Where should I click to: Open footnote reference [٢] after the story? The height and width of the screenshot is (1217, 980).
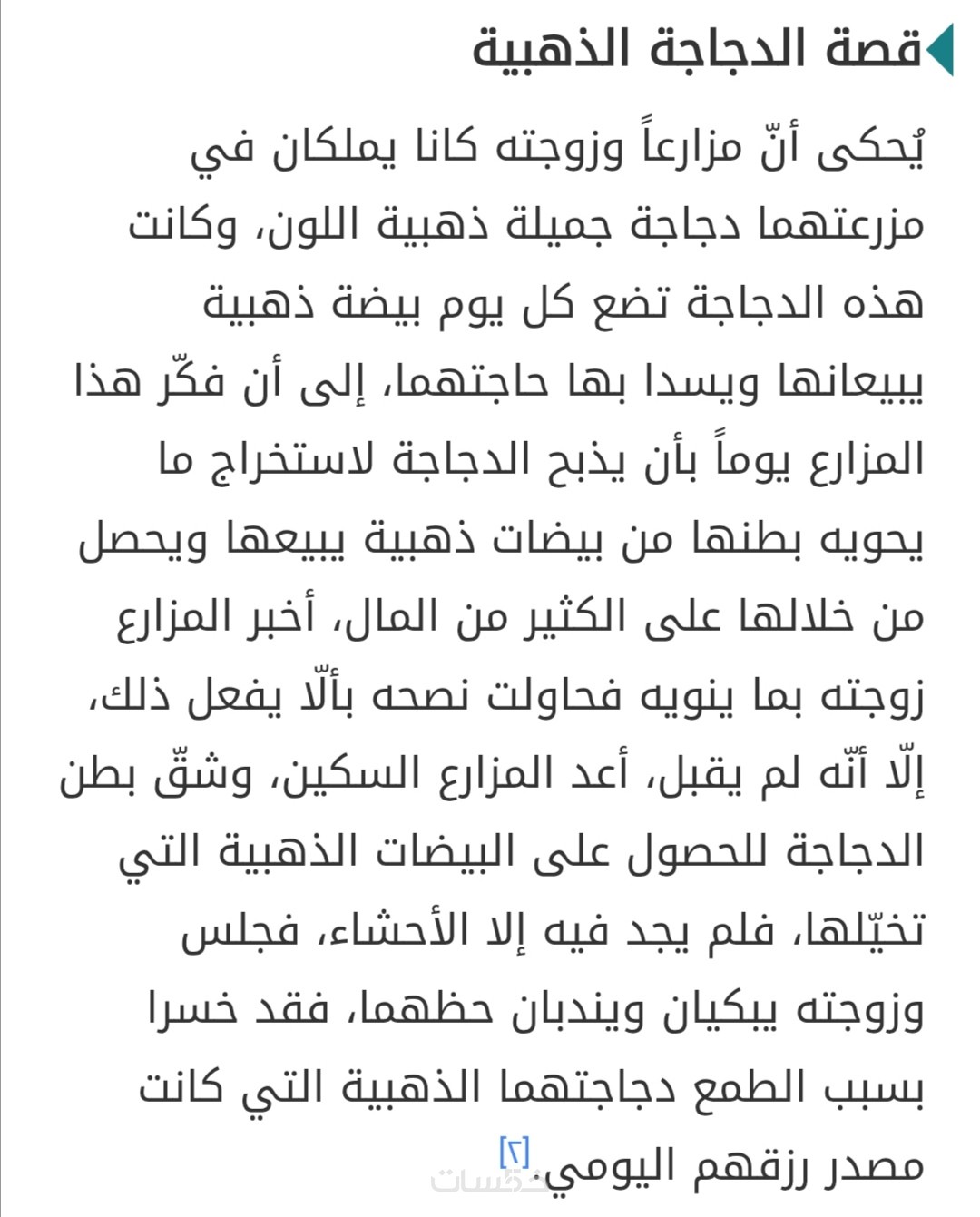[514, 1152]
